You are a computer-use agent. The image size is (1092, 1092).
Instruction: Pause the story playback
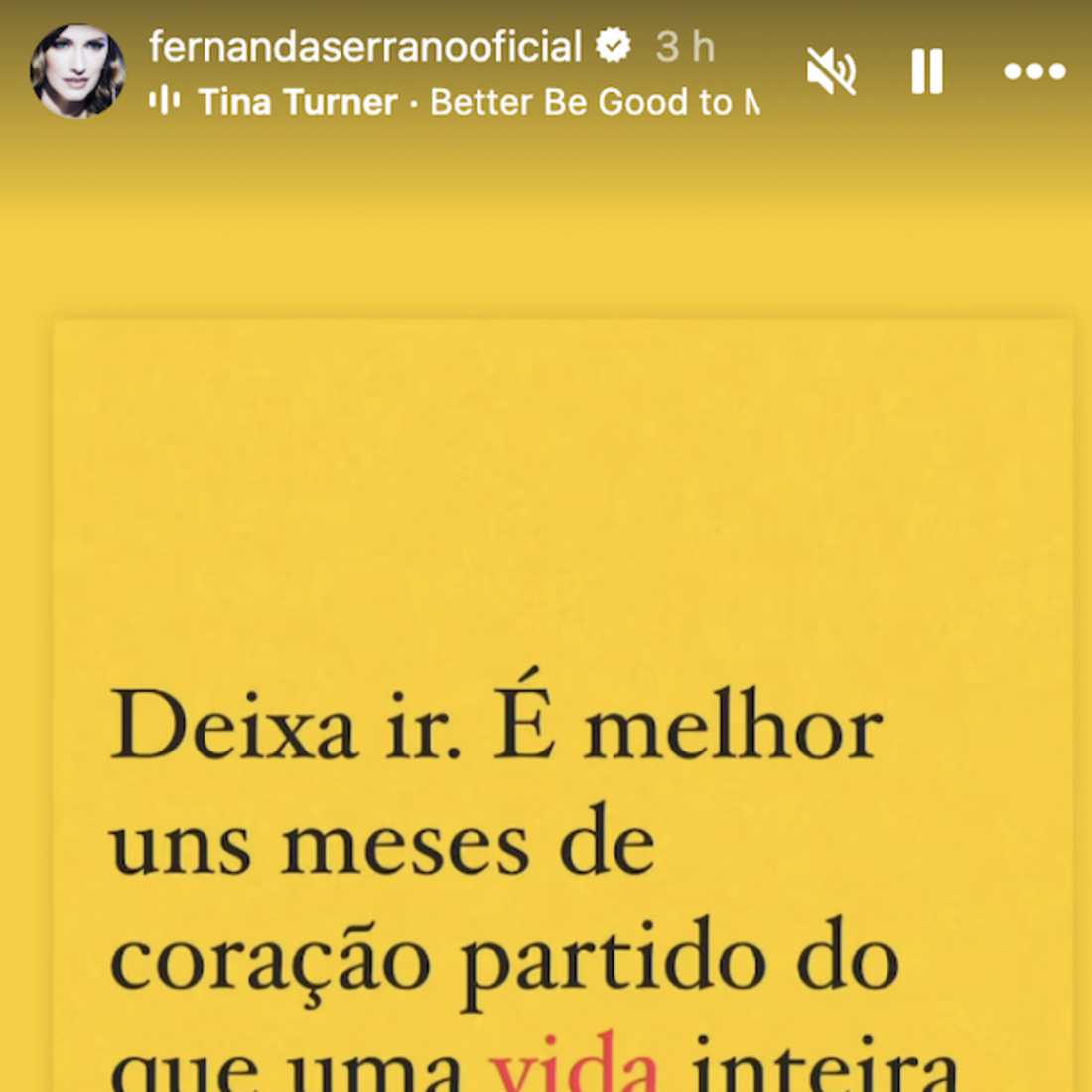coord(927,71)
